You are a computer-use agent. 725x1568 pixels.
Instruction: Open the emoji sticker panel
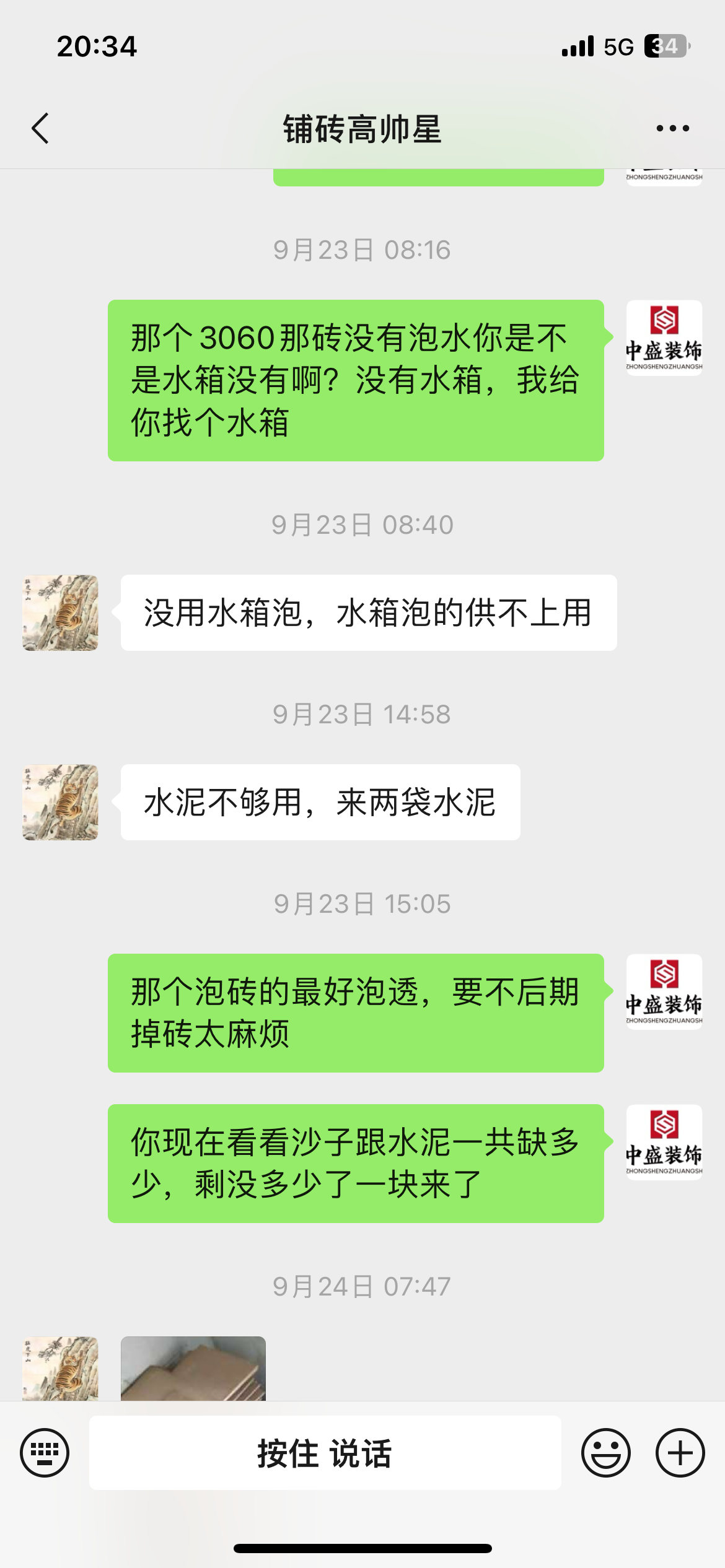pyautogui.click(x=605, y=1452)
